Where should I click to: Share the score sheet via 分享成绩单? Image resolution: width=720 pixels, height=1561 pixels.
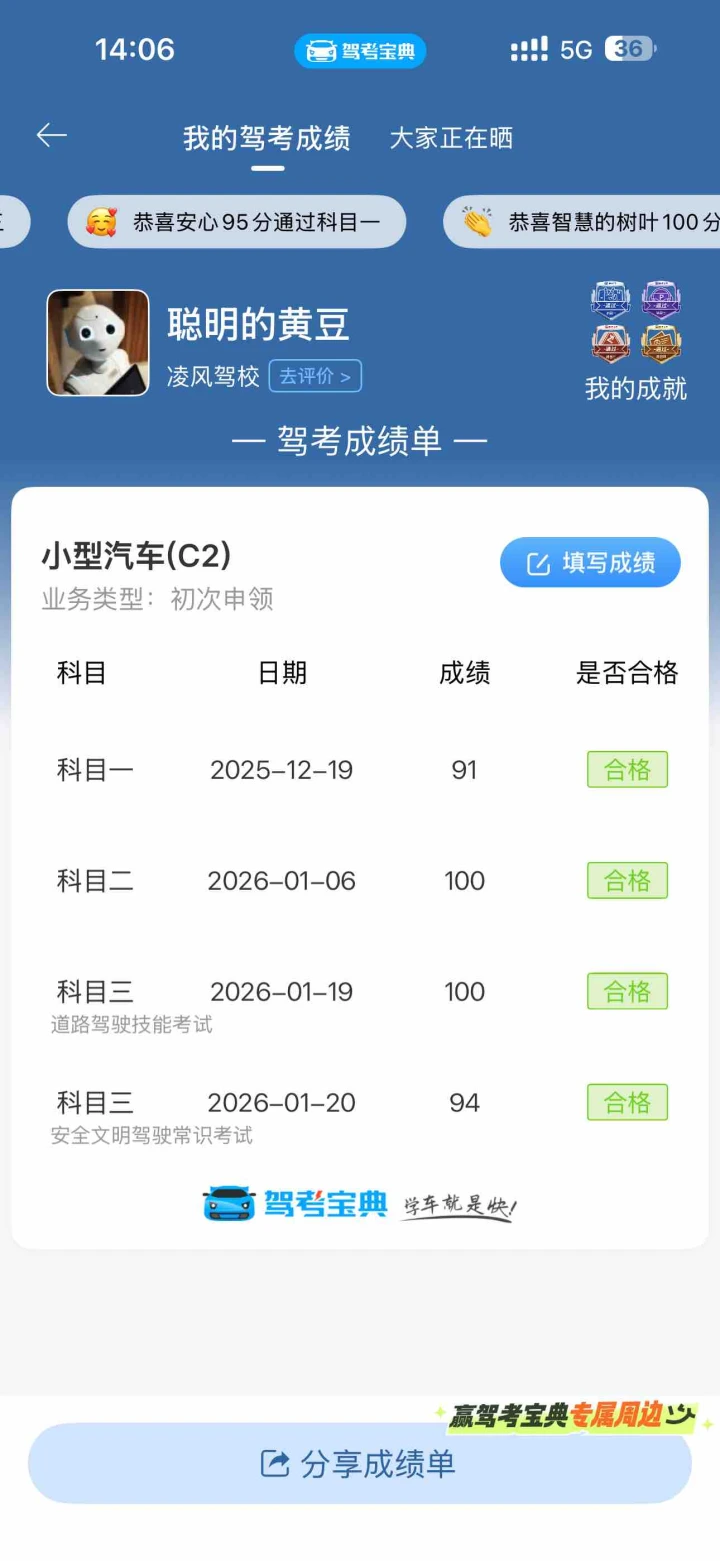(x=360, y=1464)
